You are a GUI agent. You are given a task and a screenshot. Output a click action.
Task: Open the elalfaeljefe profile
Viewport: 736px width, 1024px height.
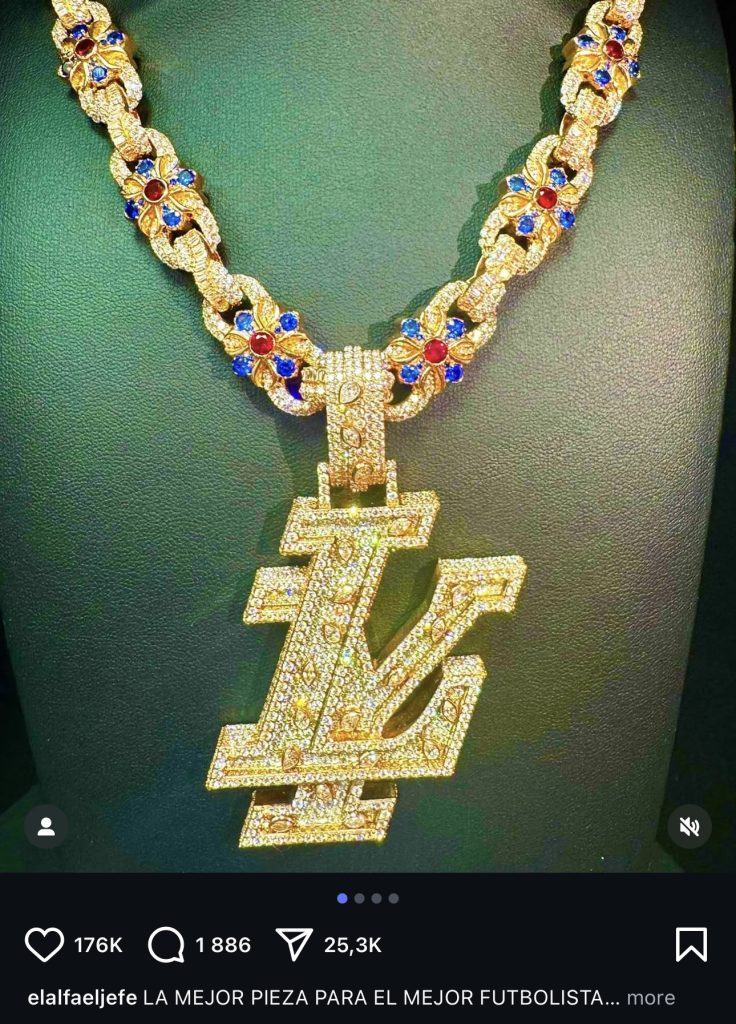pyautogui.click(x=83, y=998)
